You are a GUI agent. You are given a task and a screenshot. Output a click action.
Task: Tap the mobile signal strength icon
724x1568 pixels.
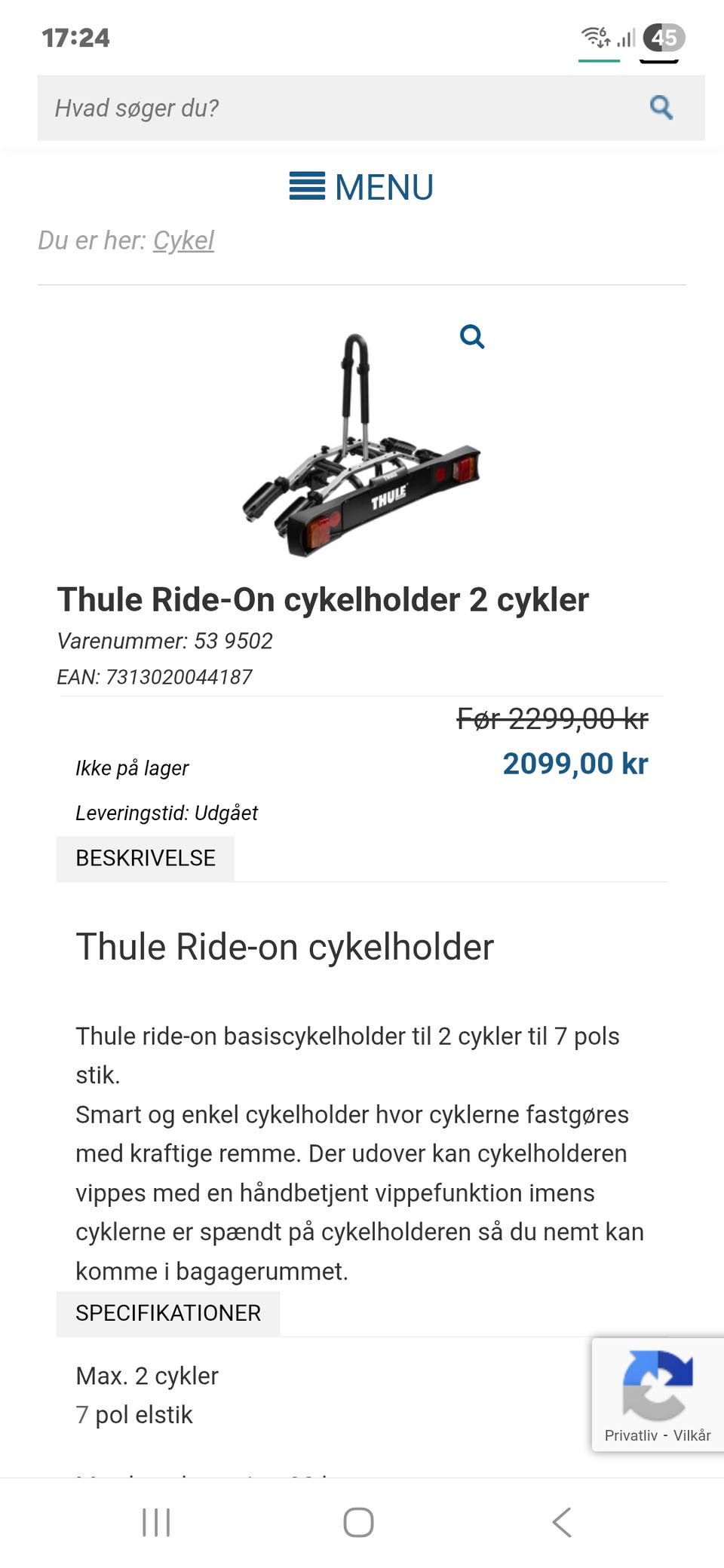(x=627, y=39)
